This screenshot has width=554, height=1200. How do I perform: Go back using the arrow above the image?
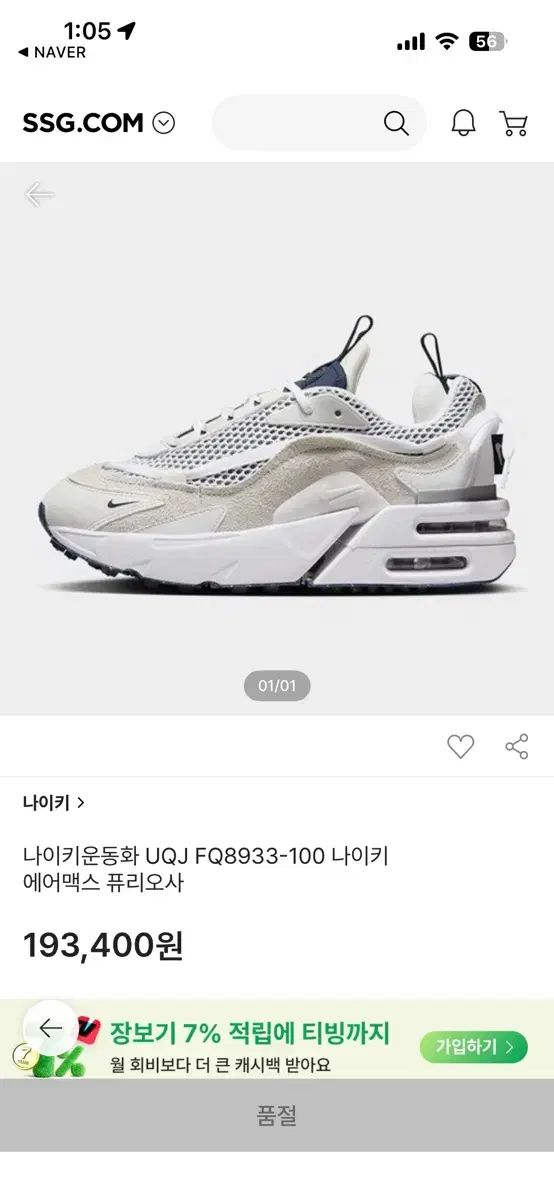40,194
